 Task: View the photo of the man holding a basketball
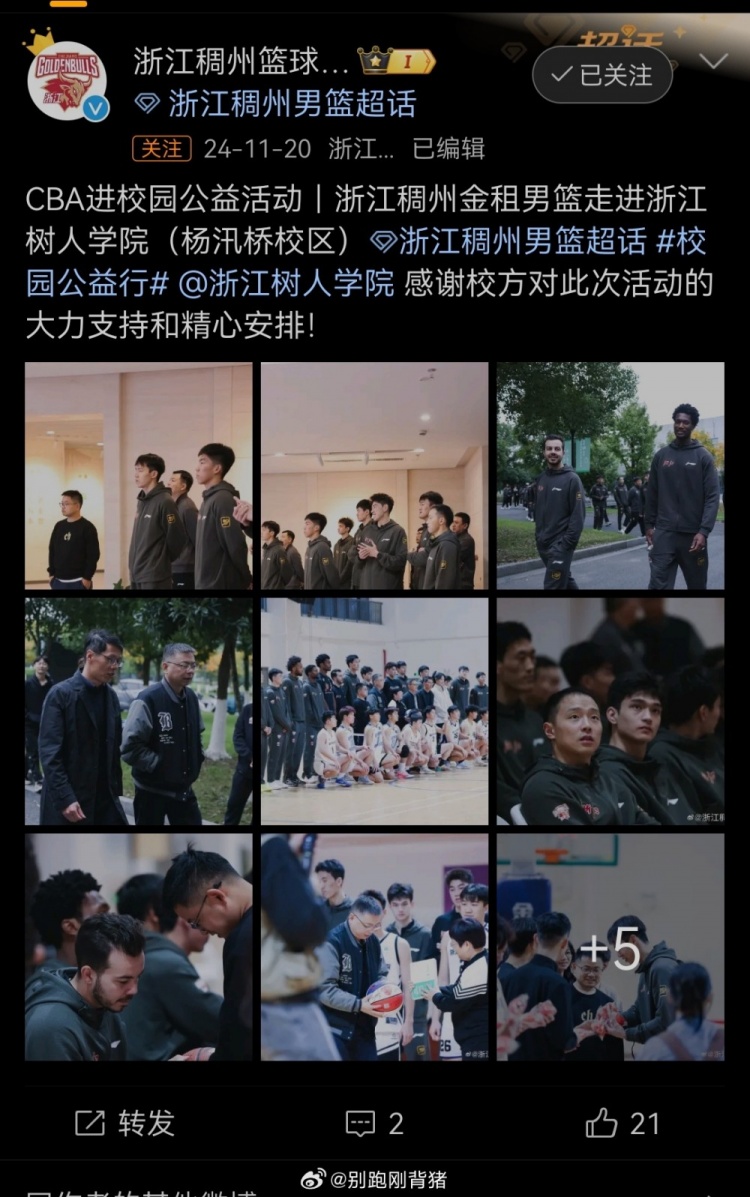tap(375, 947)
